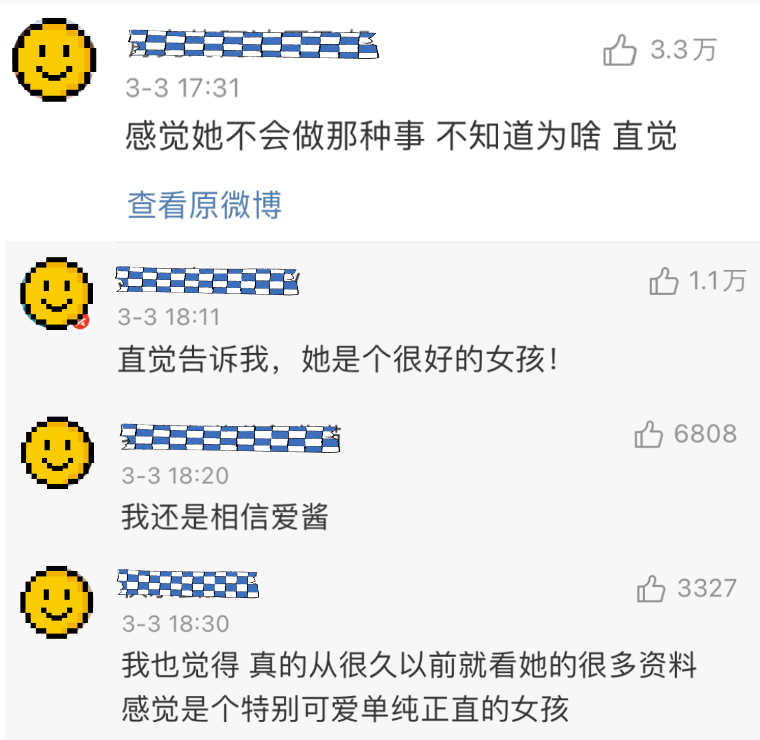Like the comment posted at 3-3 17:31

(620, 50)
